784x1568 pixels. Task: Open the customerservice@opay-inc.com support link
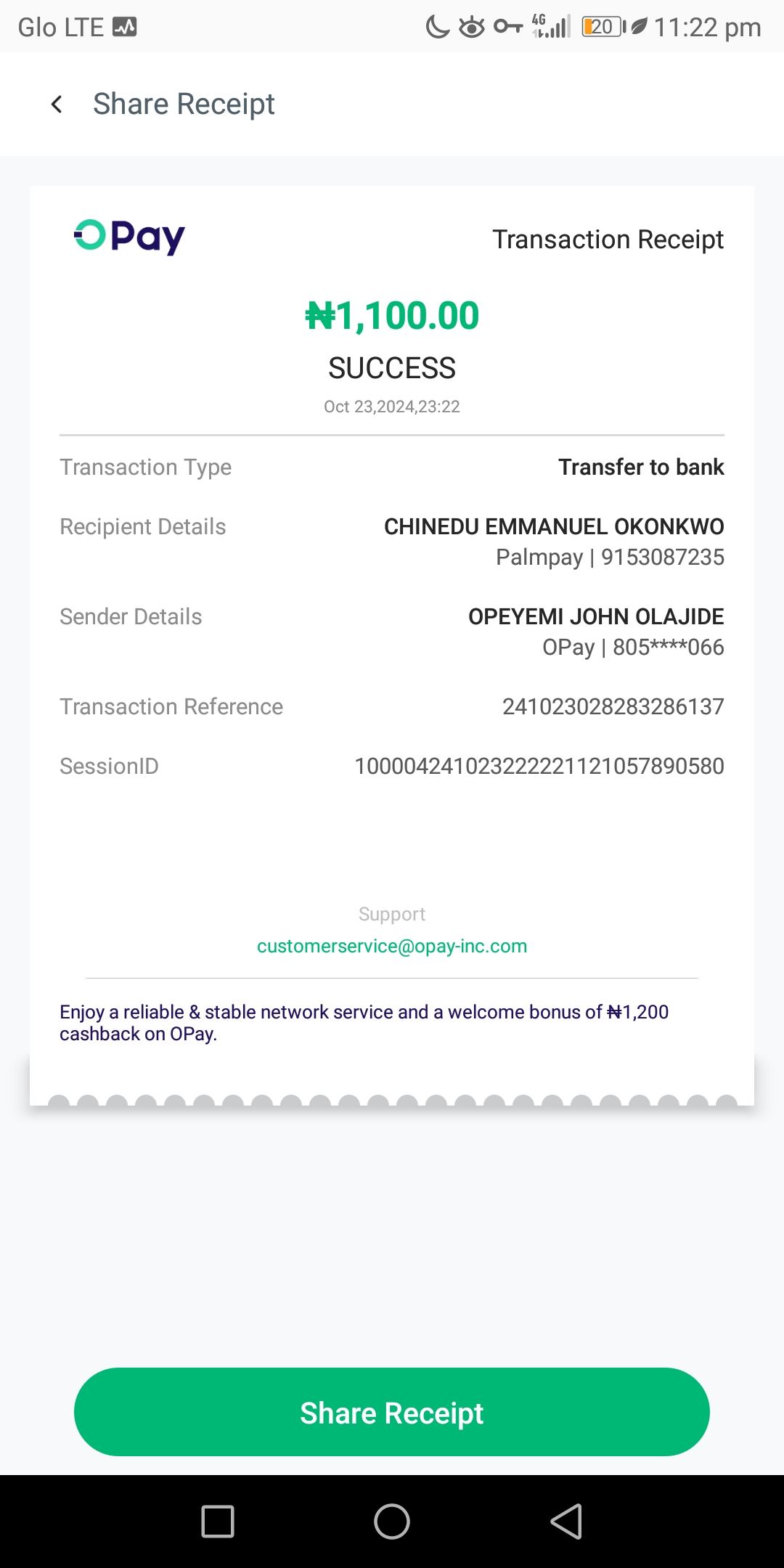click(x=391, y=946)
